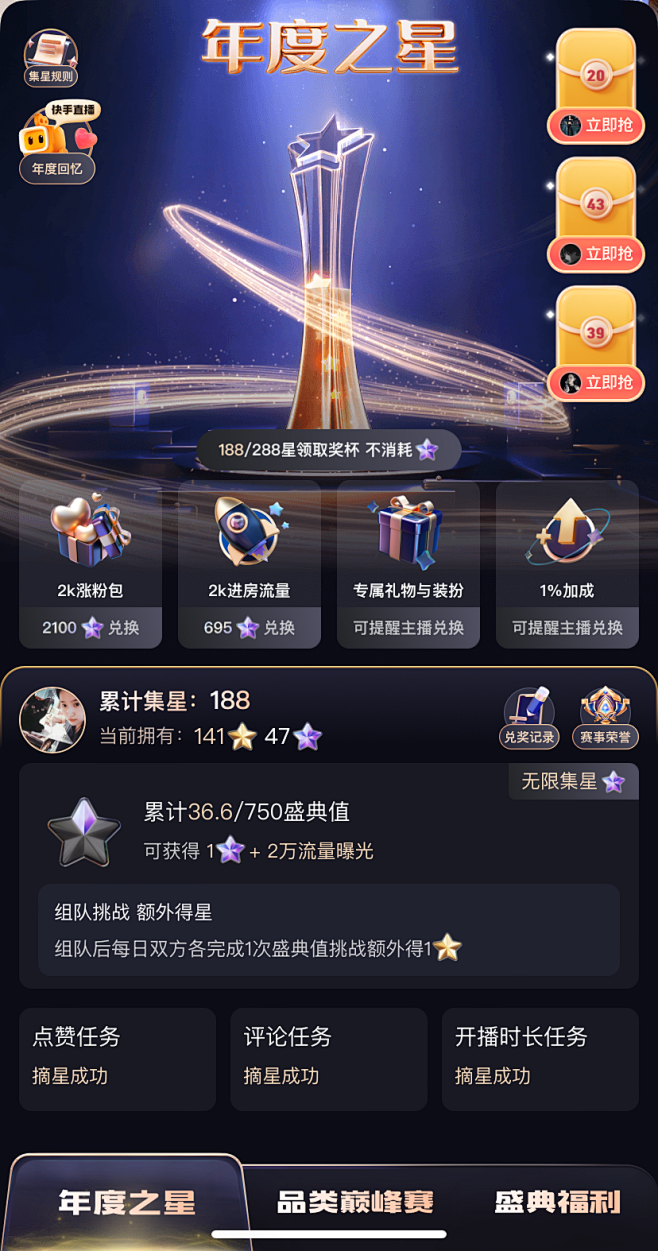
Task: Switch to the 盛典福利 tab
Action: click(558, 1201)
